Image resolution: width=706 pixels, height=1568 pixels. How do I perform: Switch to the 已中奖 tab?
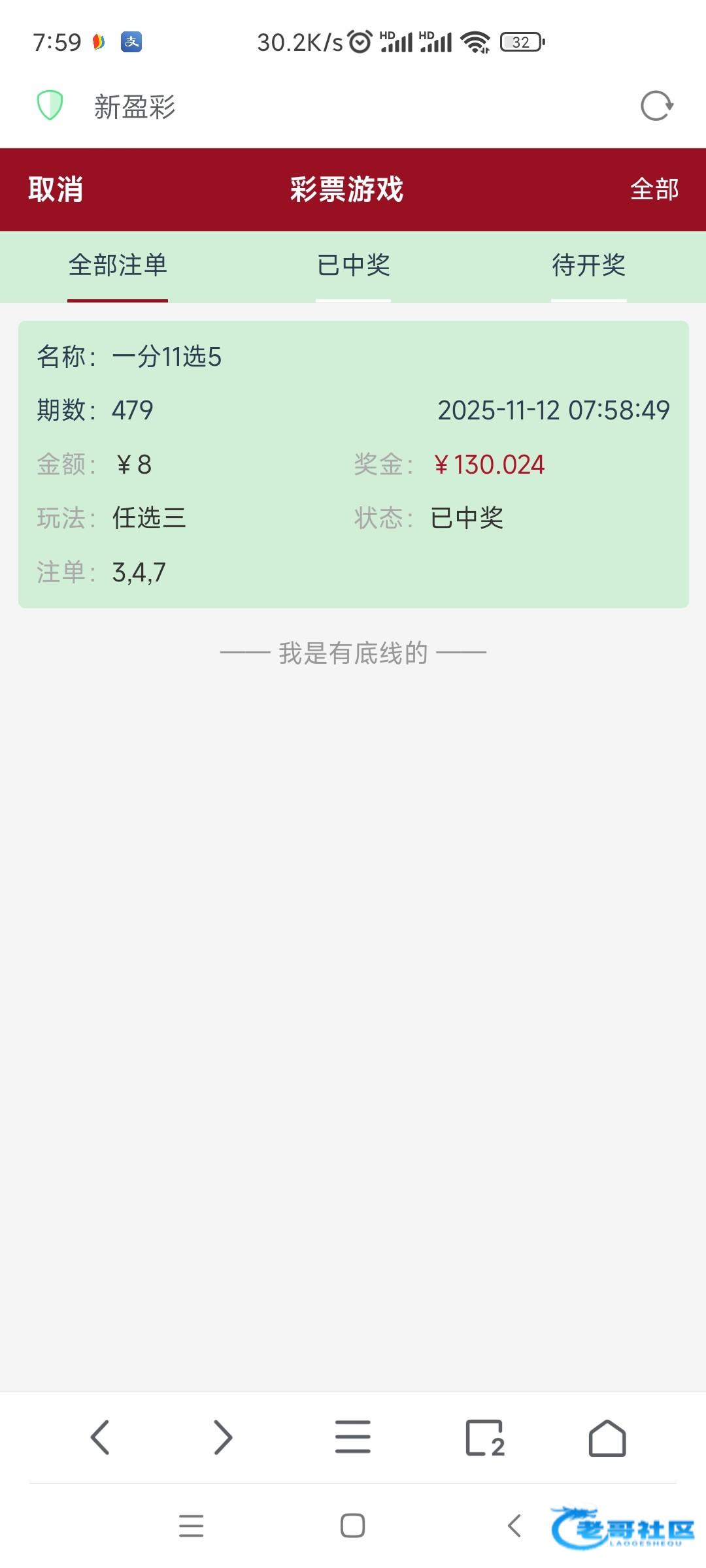point(353,266)
